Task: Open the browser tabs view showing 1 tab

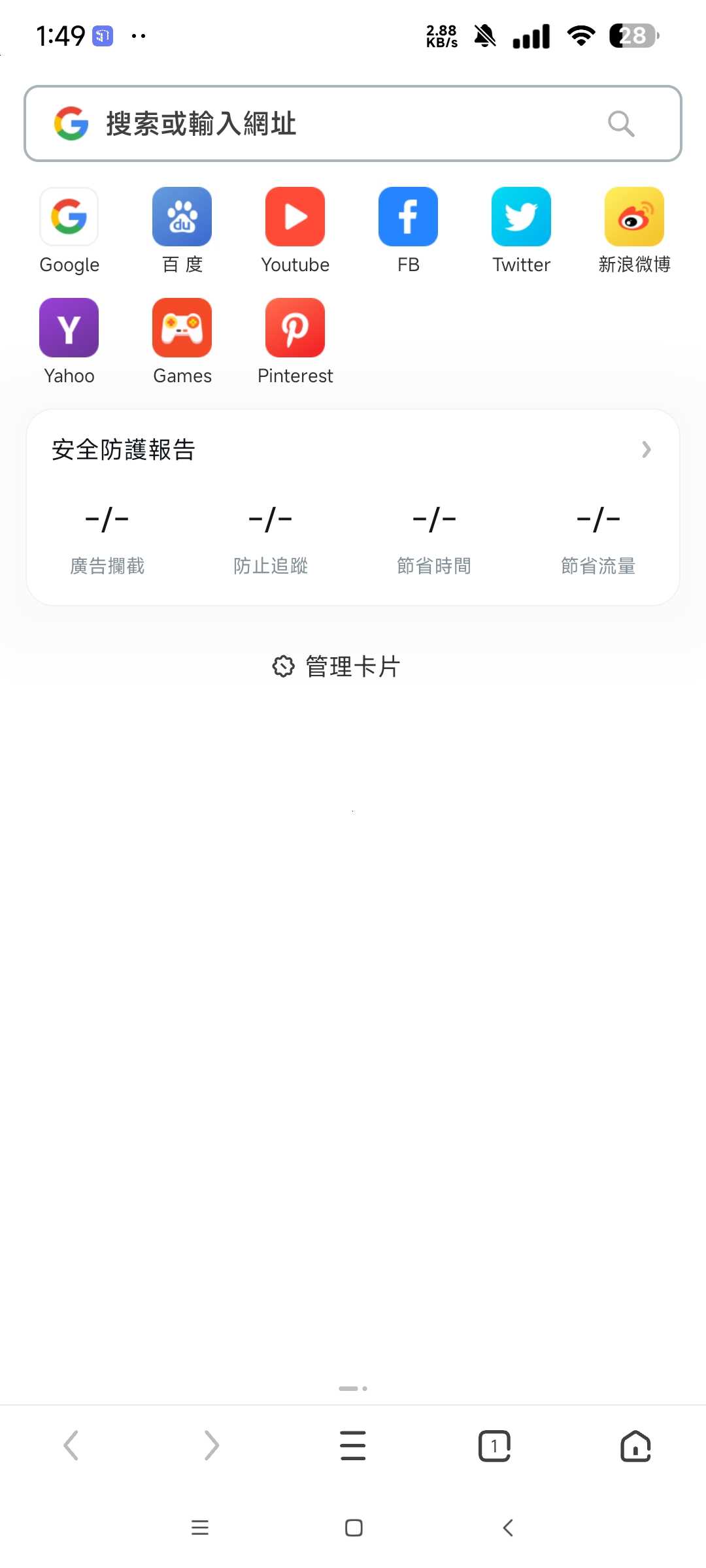Action: [x=494, y=1445]
